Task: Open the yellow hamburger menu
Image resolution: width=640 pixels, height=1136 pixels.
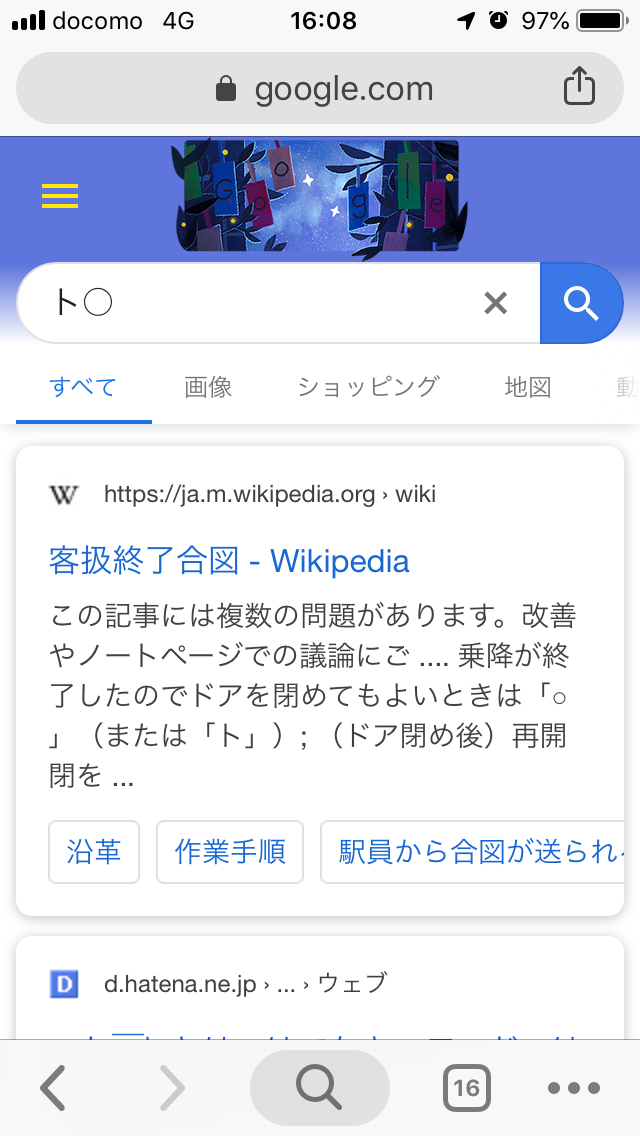Action: coord(59,196)
